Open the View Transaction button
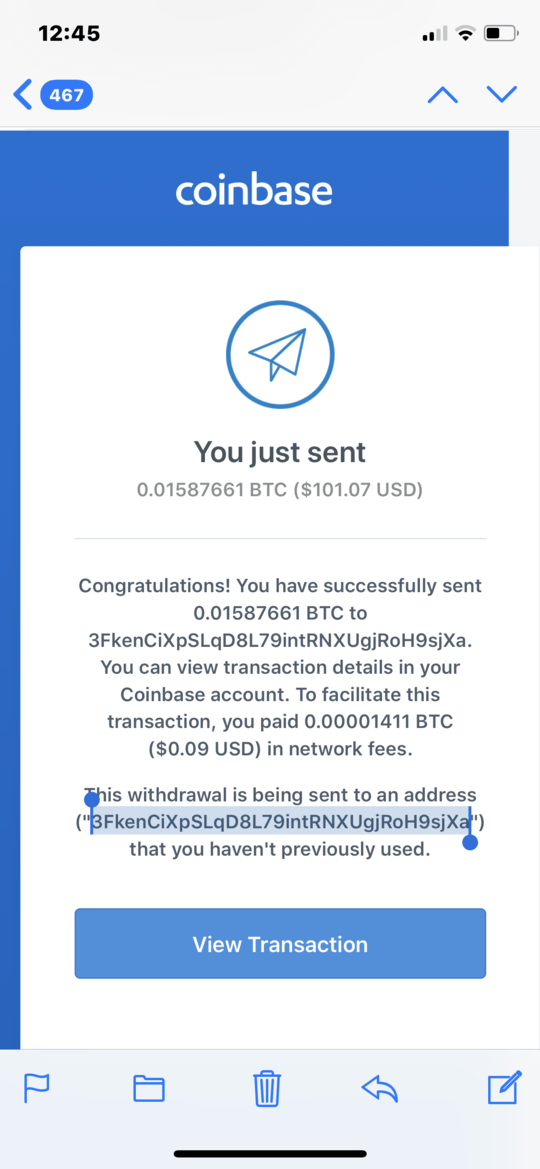540x1169 pixels. [x=280, y=944]
